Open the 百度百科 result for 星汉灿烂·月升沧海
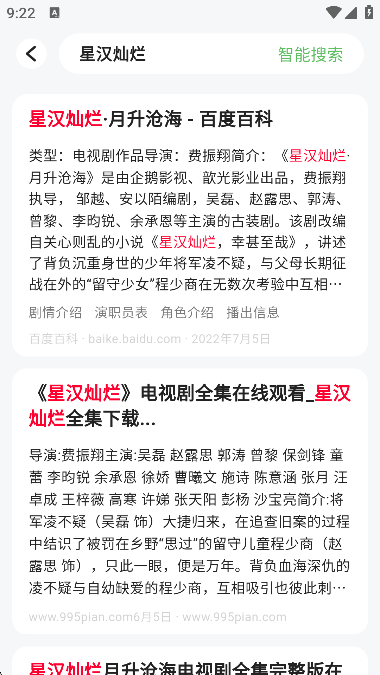380x675 pixels. click(x=151, y=119)
